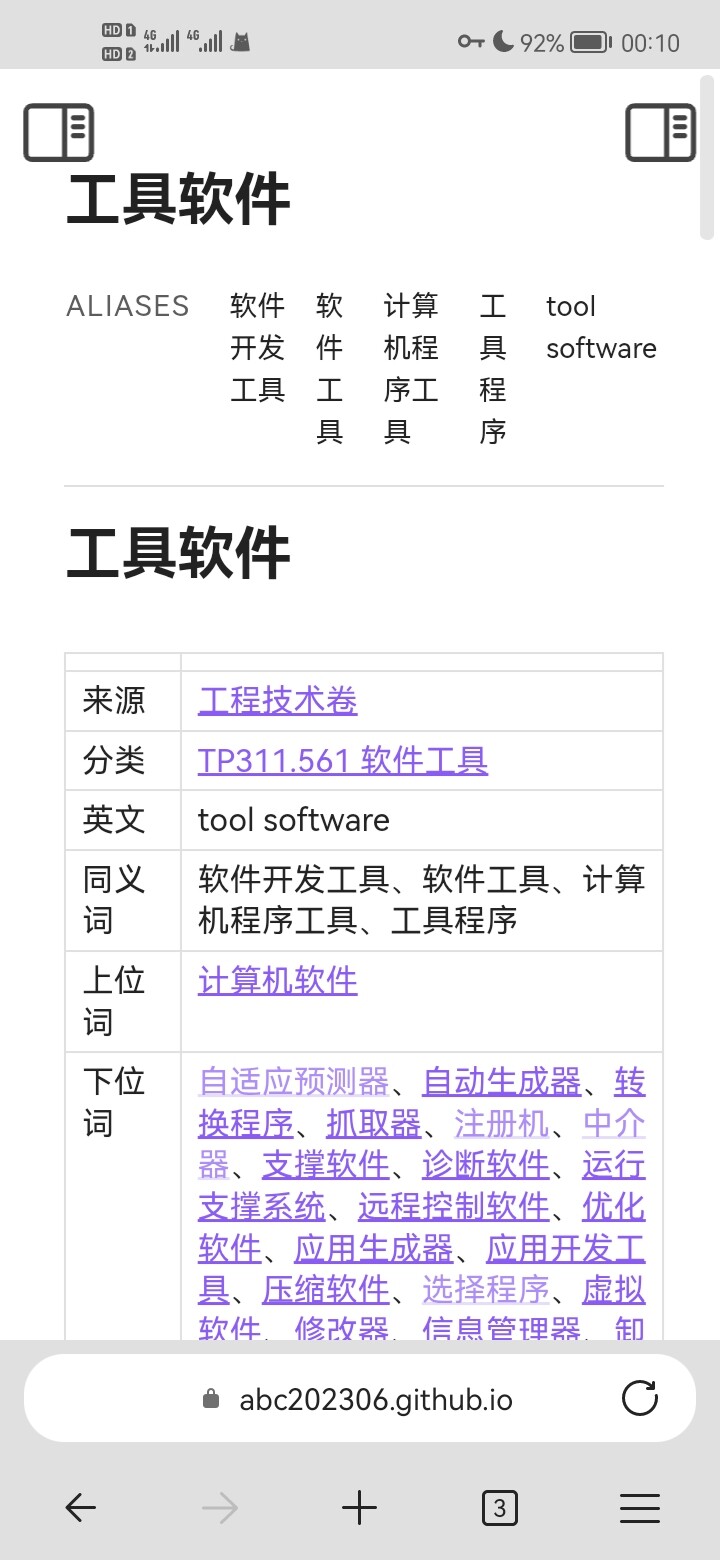Open the 选择程序 link
Viewport: 720px width, 1560px height.
tap(486, 1291)
